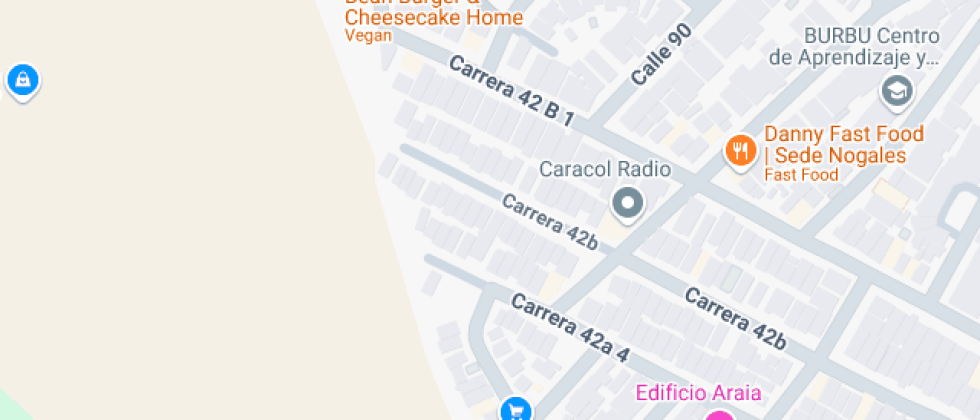View the Edificio Araia place label
980x420 pixels.
pos(699,392)
